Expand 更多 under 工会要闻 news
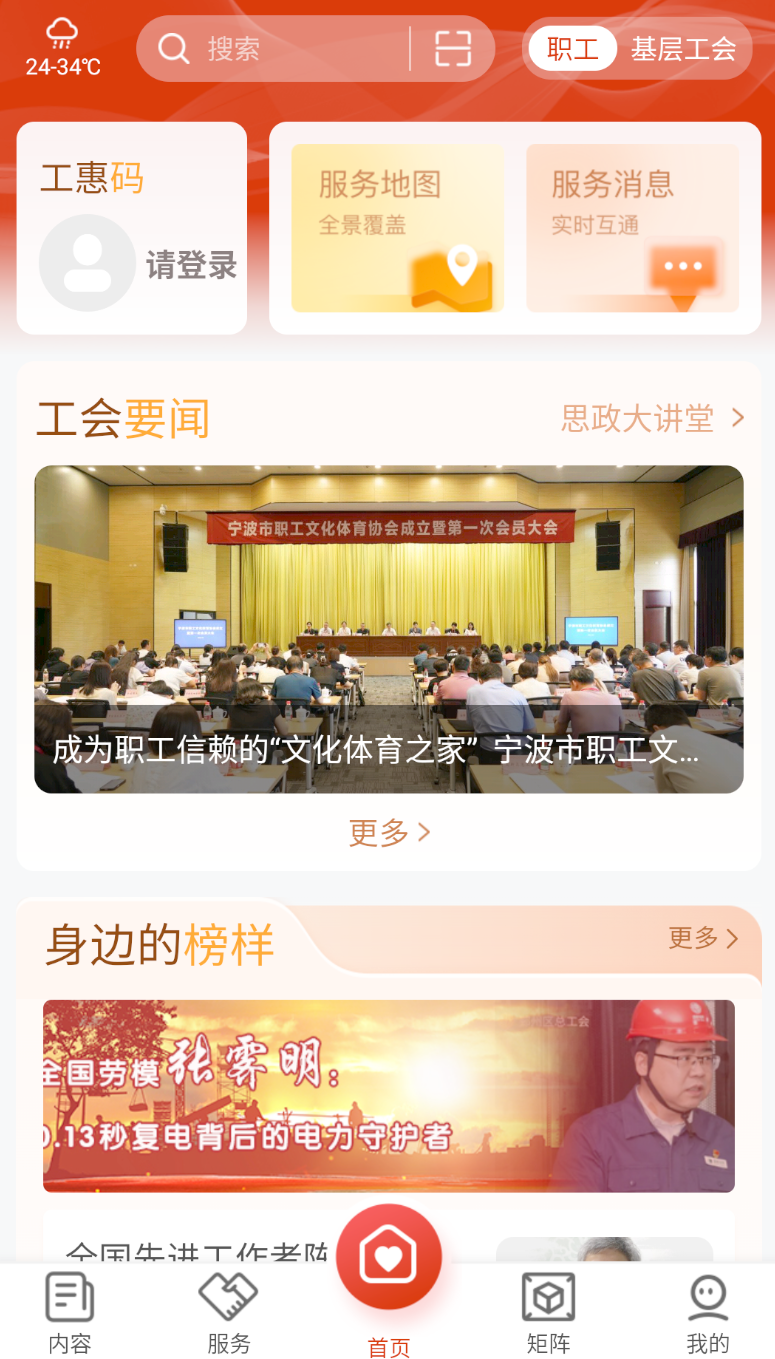This screenshot has height=1359, width=775. point(389,832)
